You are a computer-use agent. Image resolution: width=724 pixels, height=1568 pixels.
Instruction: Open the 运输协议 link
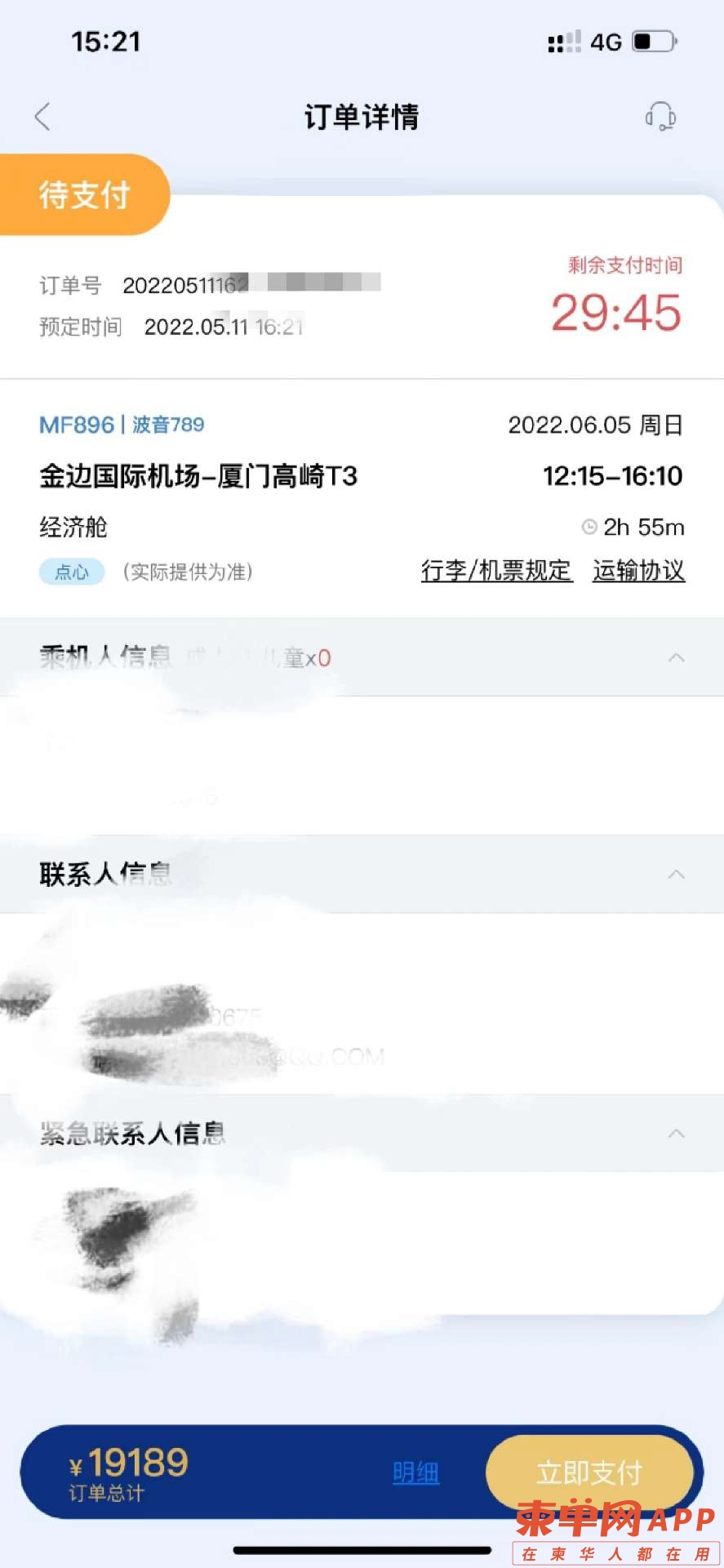pos(638,570)
